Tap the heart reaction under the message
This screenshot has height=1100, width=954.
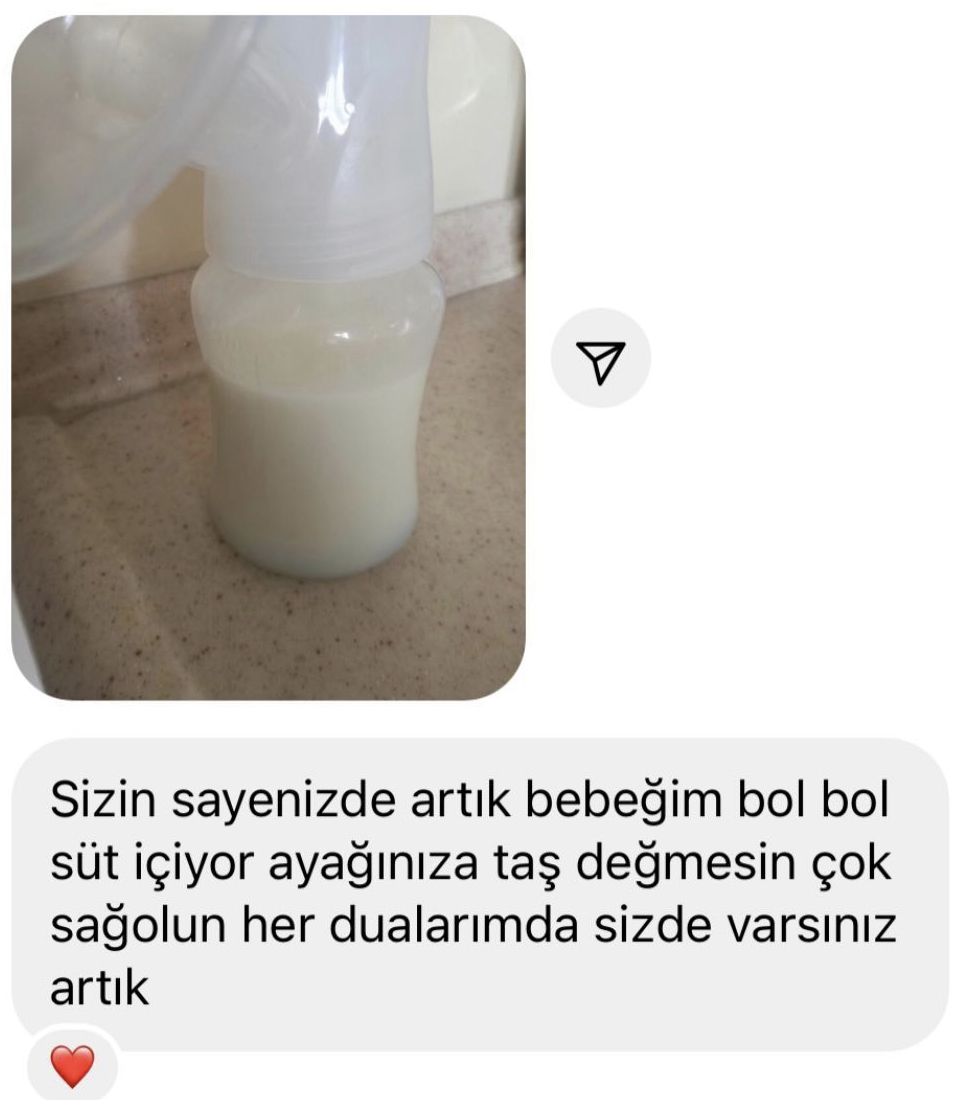(74, 1067)
